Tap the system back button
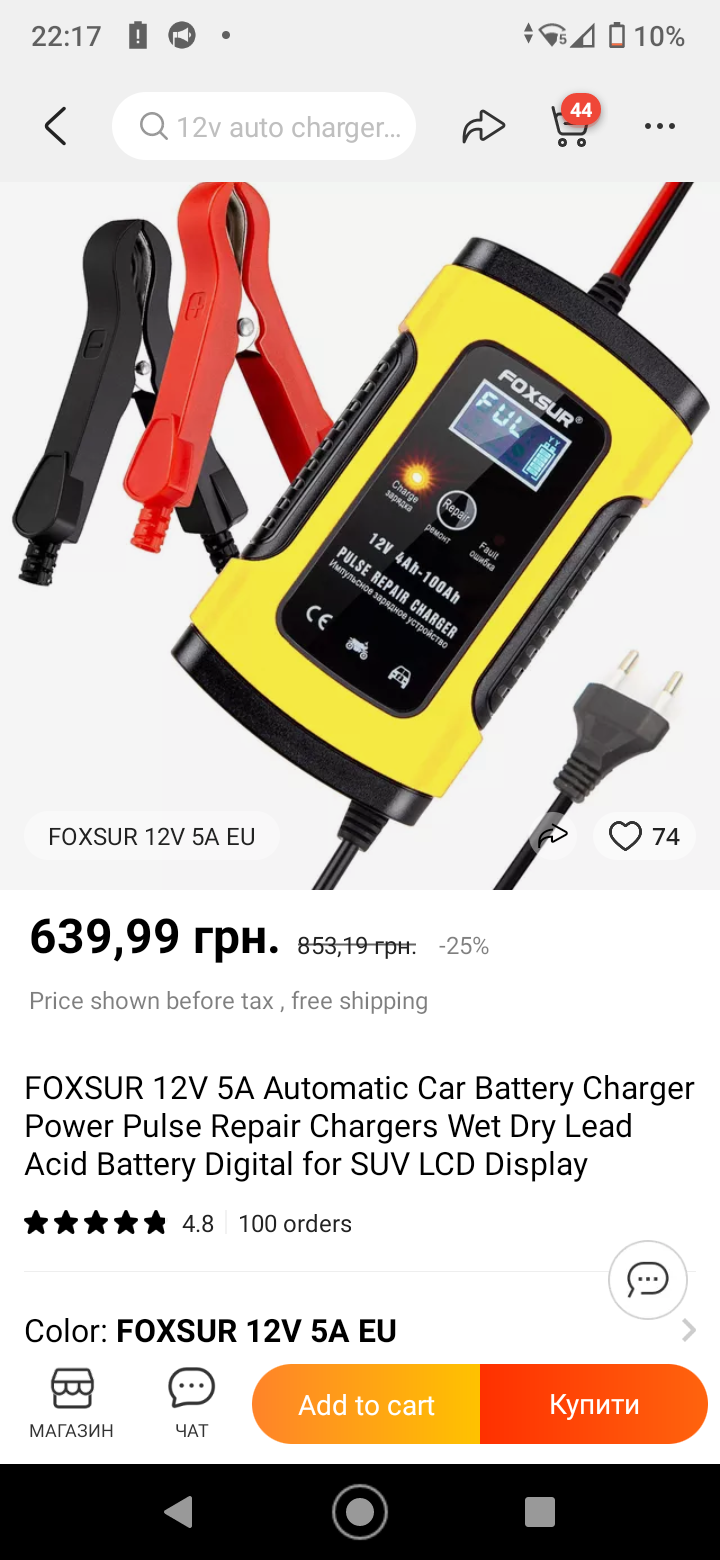The width and height of the screenshot is (720, 1560). click(x=180, y=1512)
